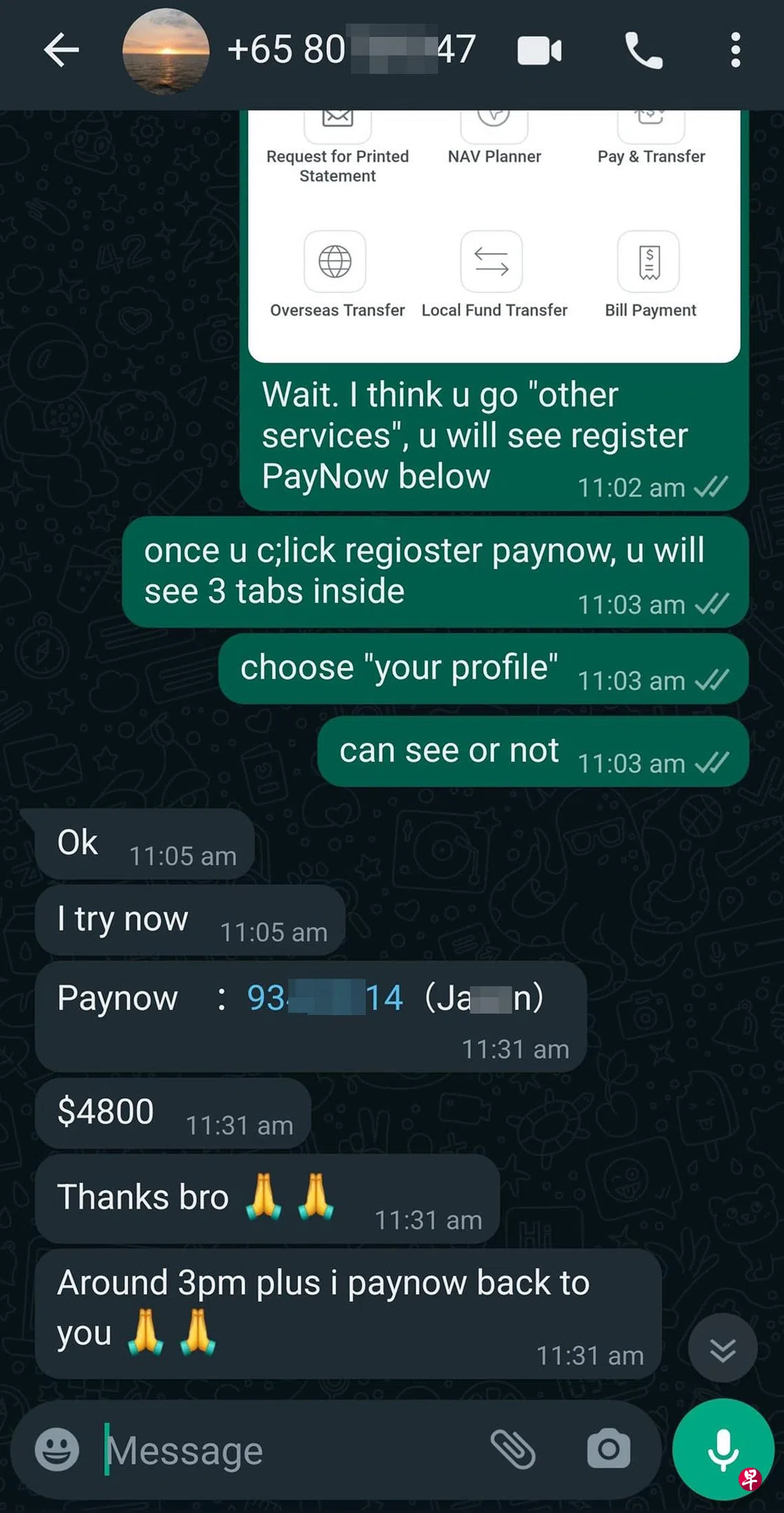Open the camera to send a photo

coord(608,1450)
